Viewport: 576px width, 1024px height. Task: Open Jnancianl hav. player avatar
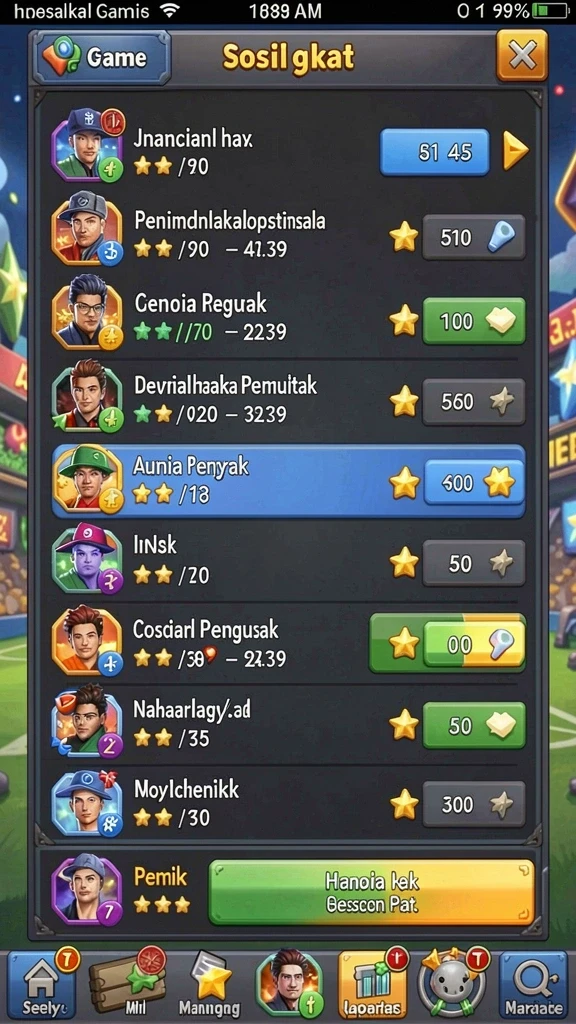[87, 145]
